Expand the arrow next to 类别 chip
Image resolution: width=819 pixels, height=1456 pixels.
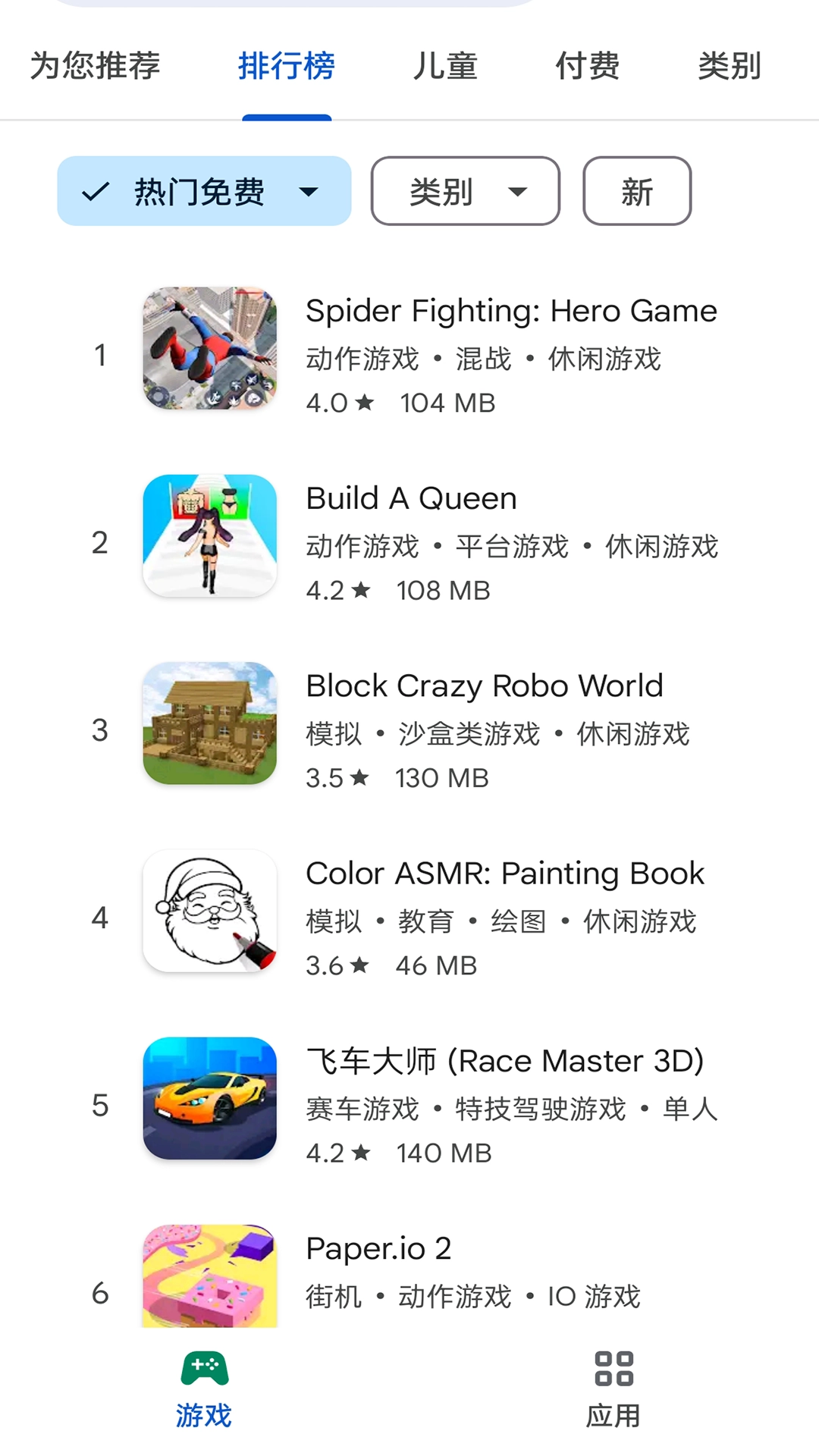tap(516, 192)
